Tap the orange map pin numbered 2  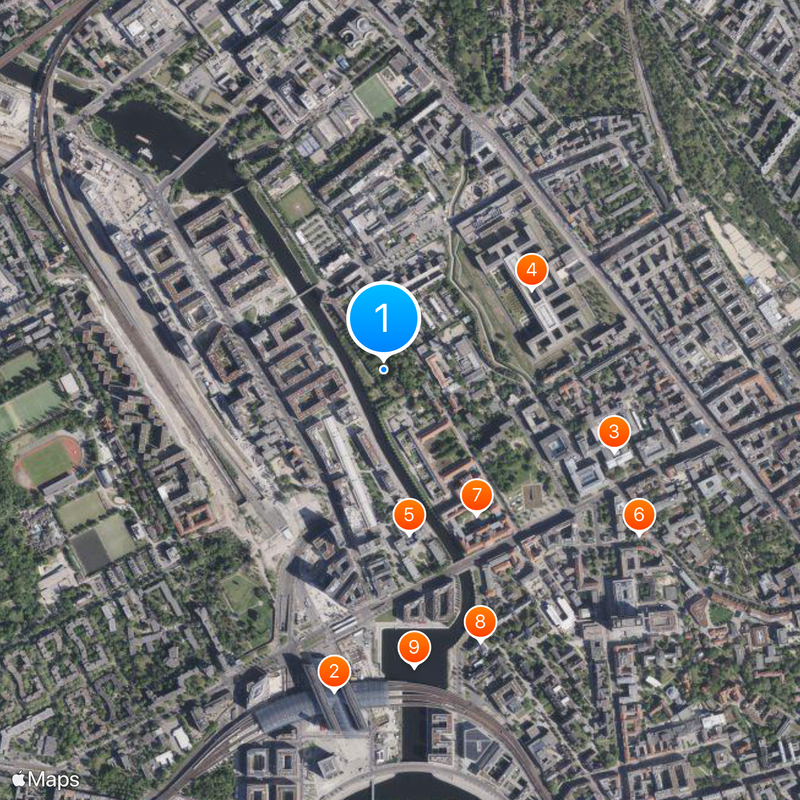tap(334, 672)
